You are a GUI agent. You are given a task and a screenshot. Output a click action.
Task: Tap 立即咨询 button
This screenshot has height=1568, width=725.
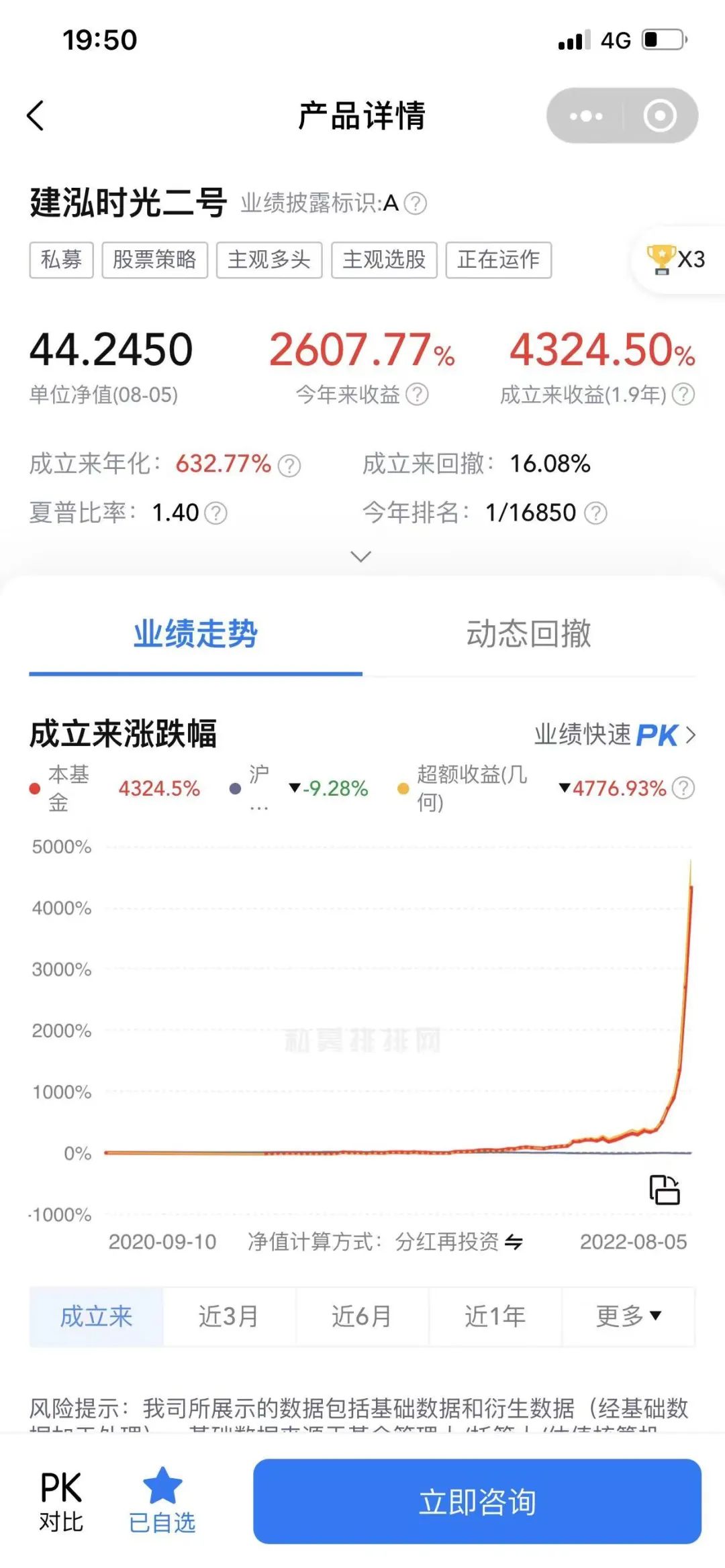tap(477, 1501)
